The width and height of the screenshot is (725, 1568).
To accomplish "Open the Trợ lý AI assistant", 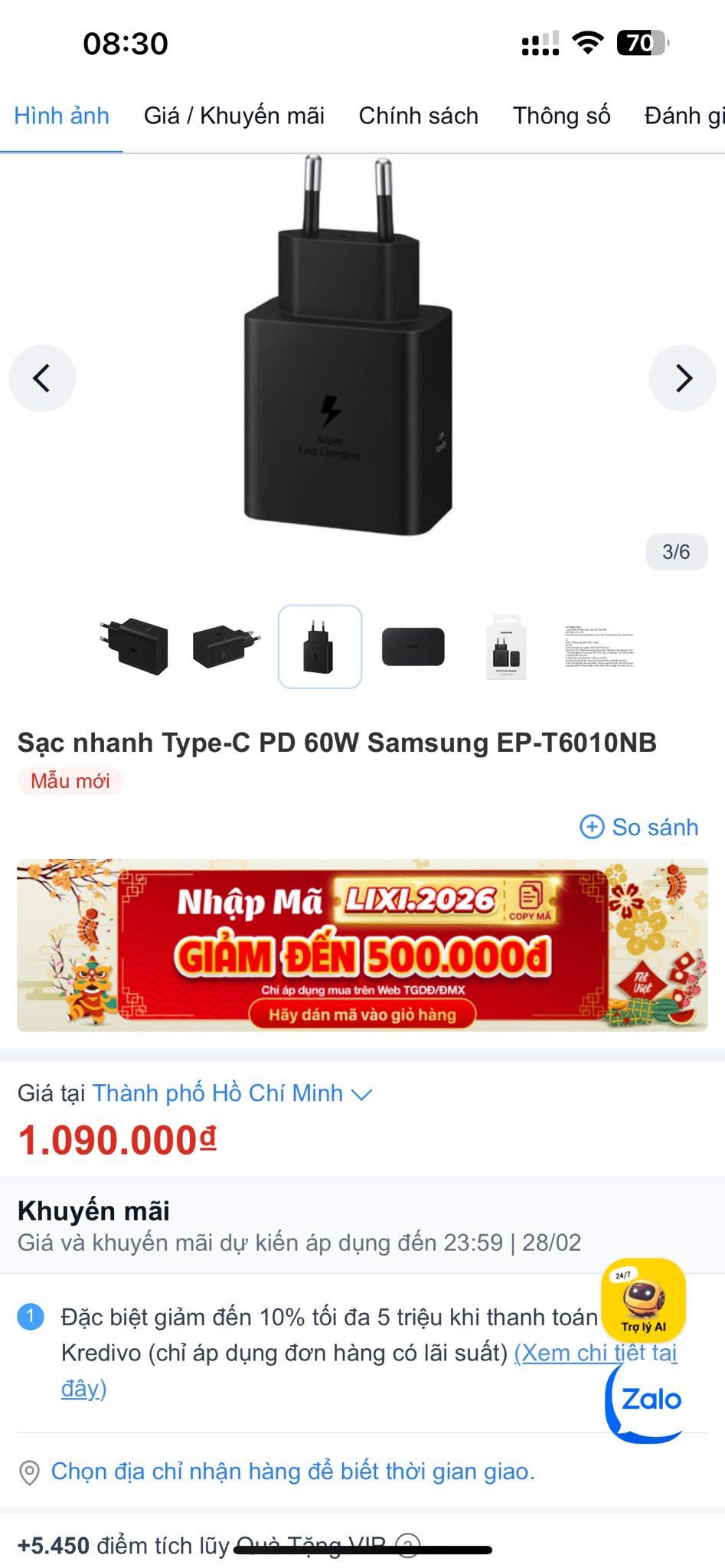I will tap(643, 1301).
